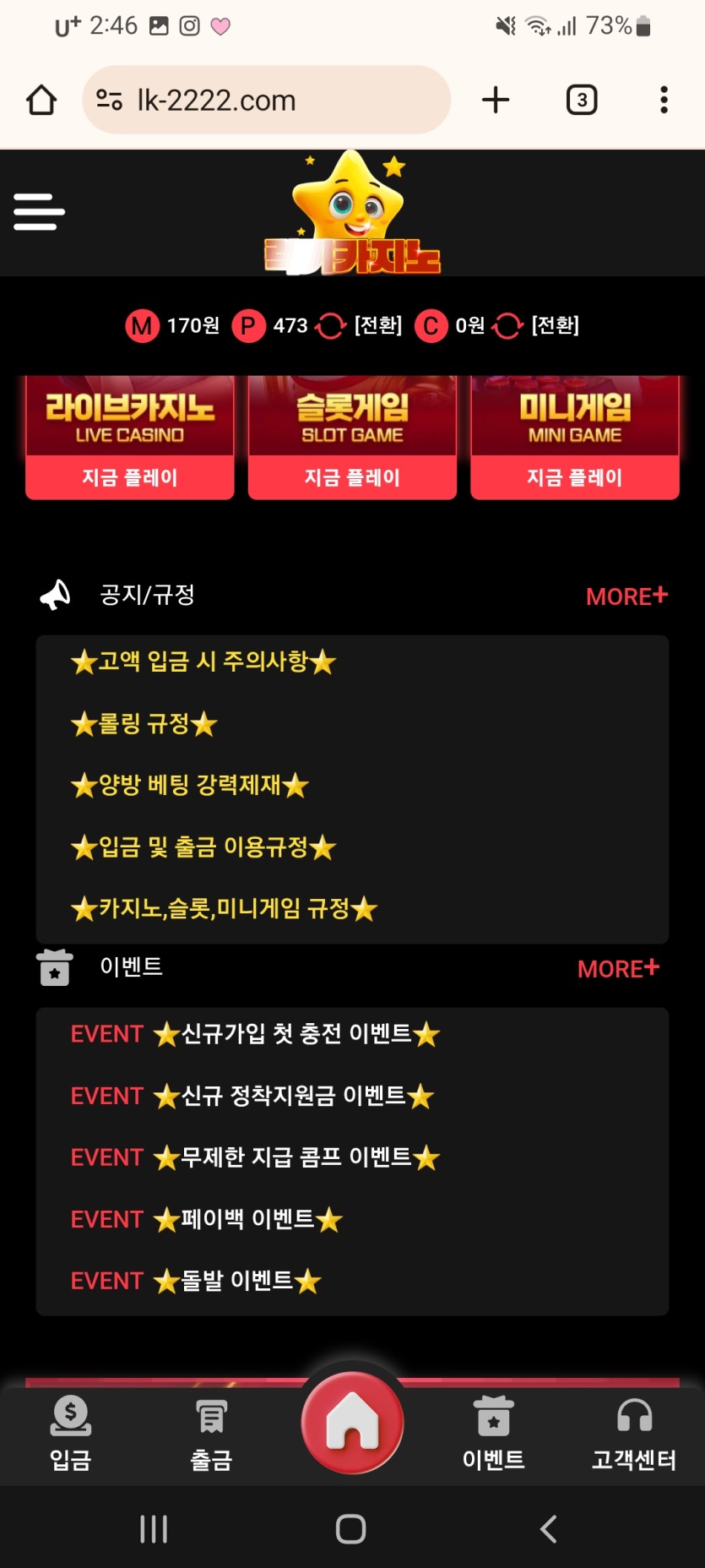Open the 신규가입 첫 충전 이벤트
This screenshot has height=1568, width=705.
point(296,1034)
